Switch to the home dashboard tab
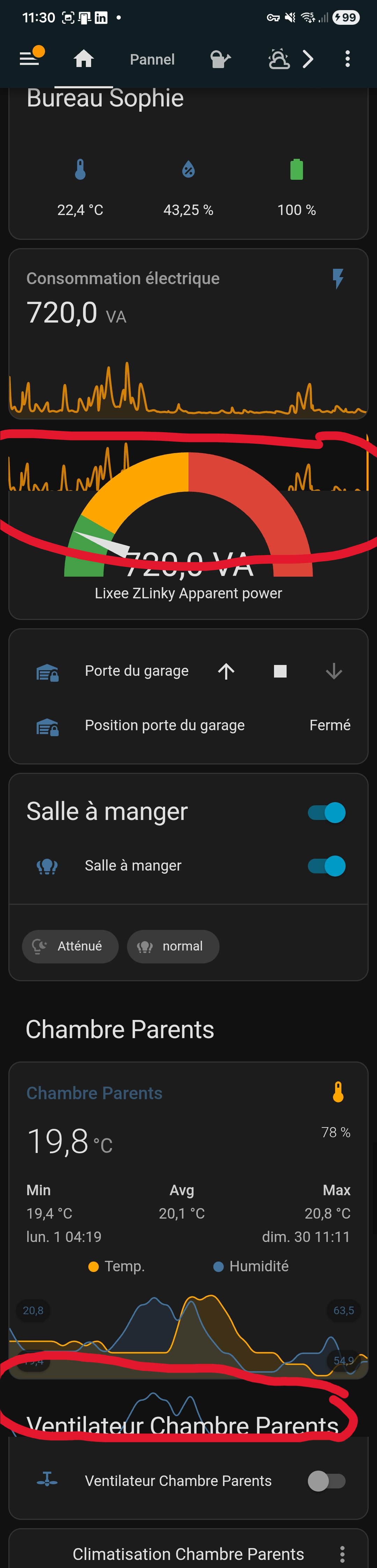The height and width of the screenshot is (1568, 377). tap(83, 59)
